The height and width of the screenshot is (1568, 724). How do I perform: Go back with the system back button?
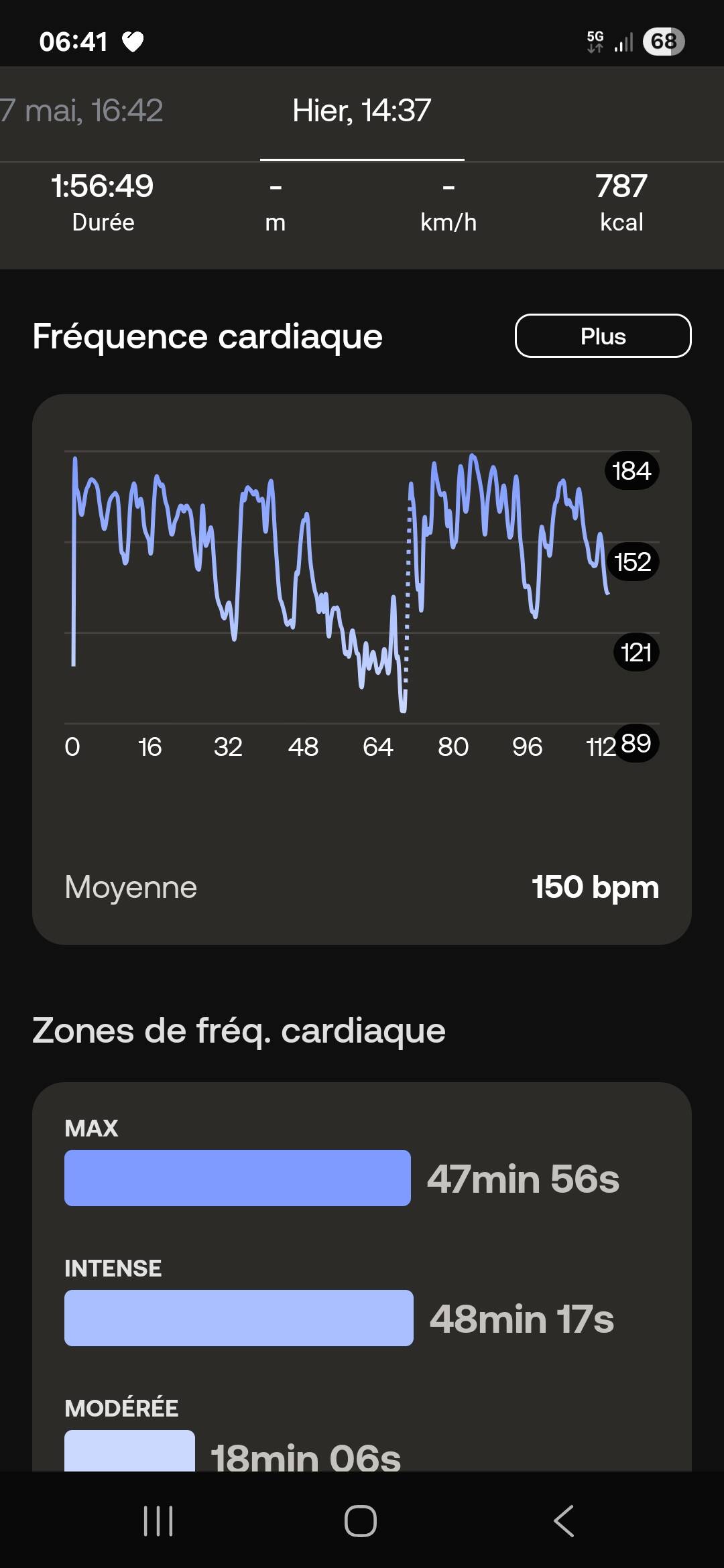click(564, 1520)
